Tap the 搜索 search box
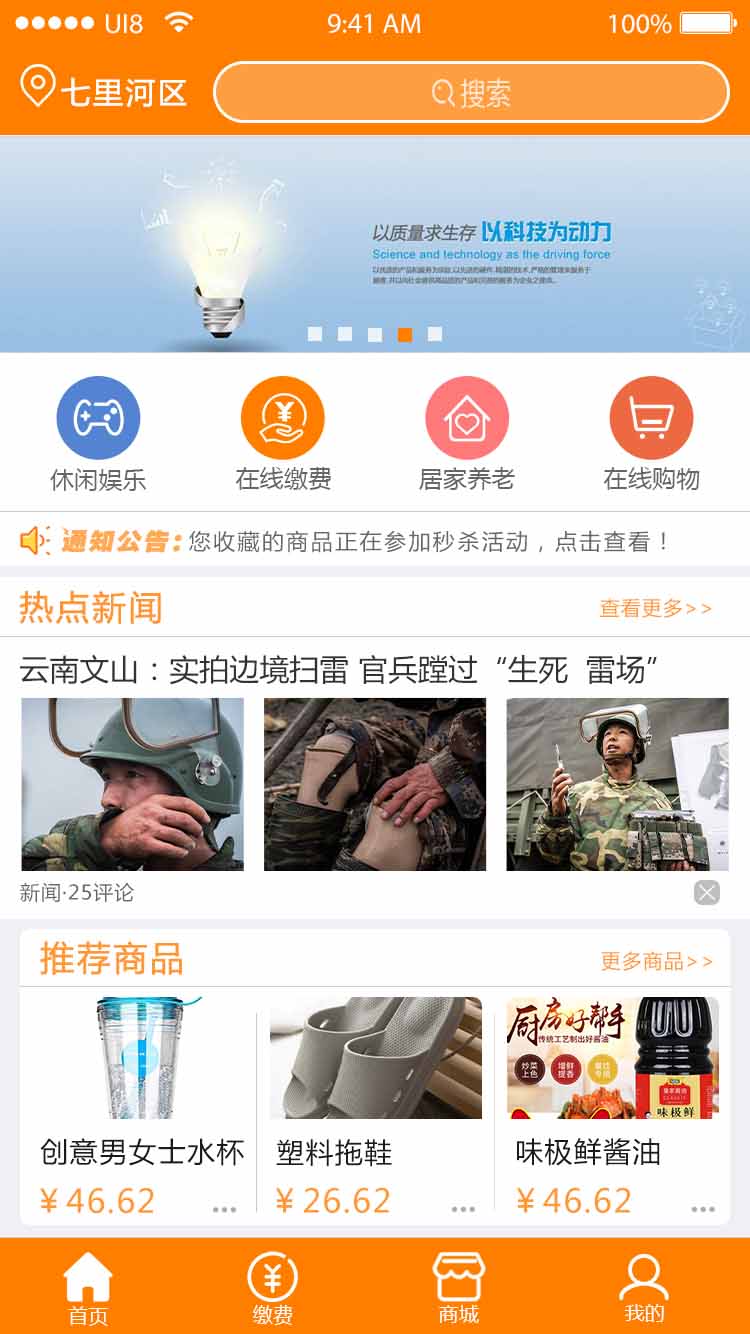The width and height of the screenshot is (750, 1334). pyautogui.click(x=471, y=93)
